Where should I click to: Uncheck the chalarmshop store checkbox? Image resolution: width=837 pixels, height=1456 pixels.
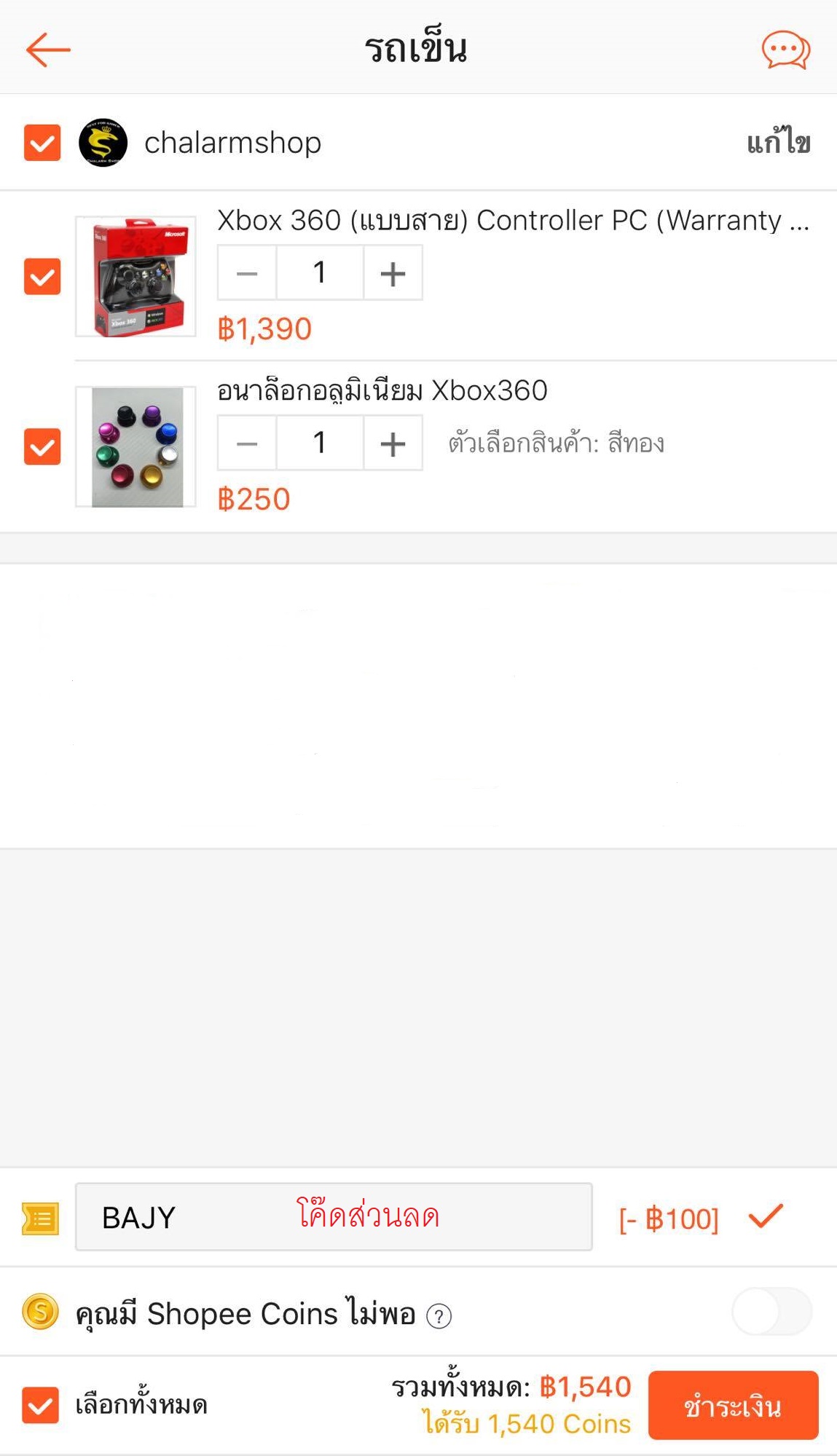[42, 143]
